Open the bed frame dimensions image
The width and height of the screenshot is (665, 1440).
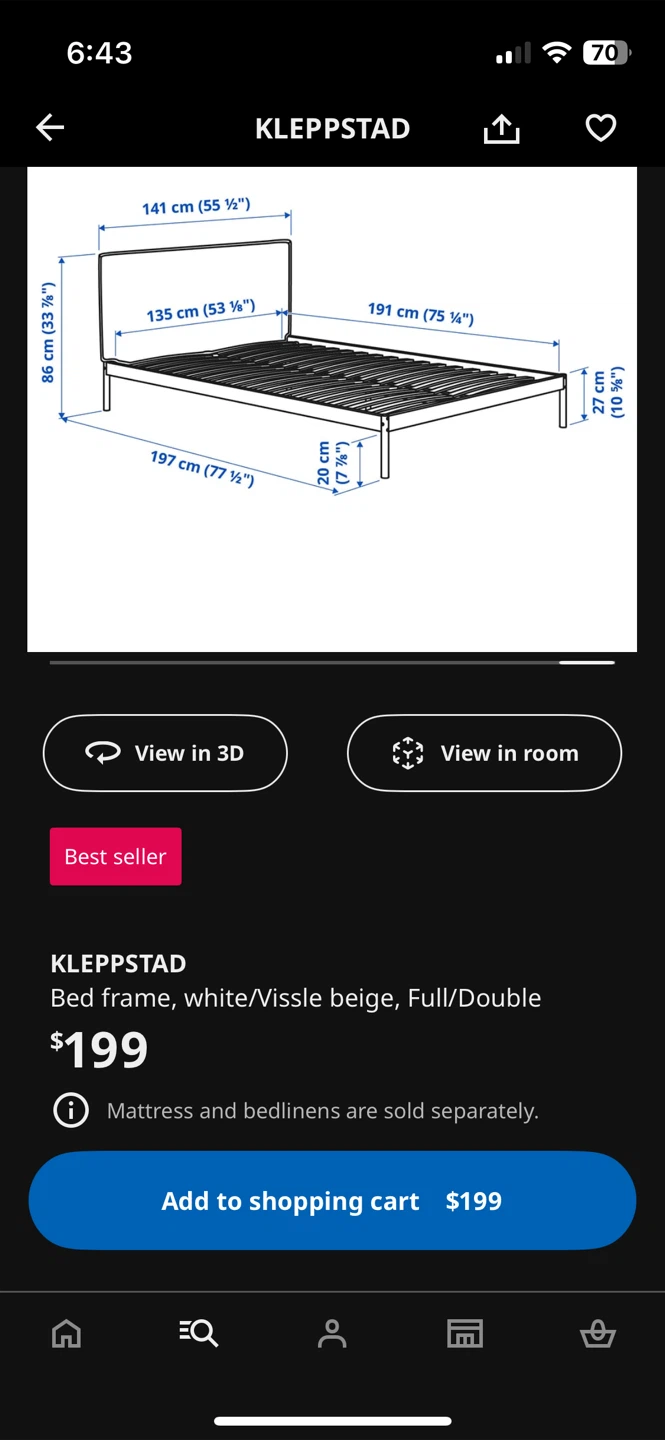tap(332, 409)
